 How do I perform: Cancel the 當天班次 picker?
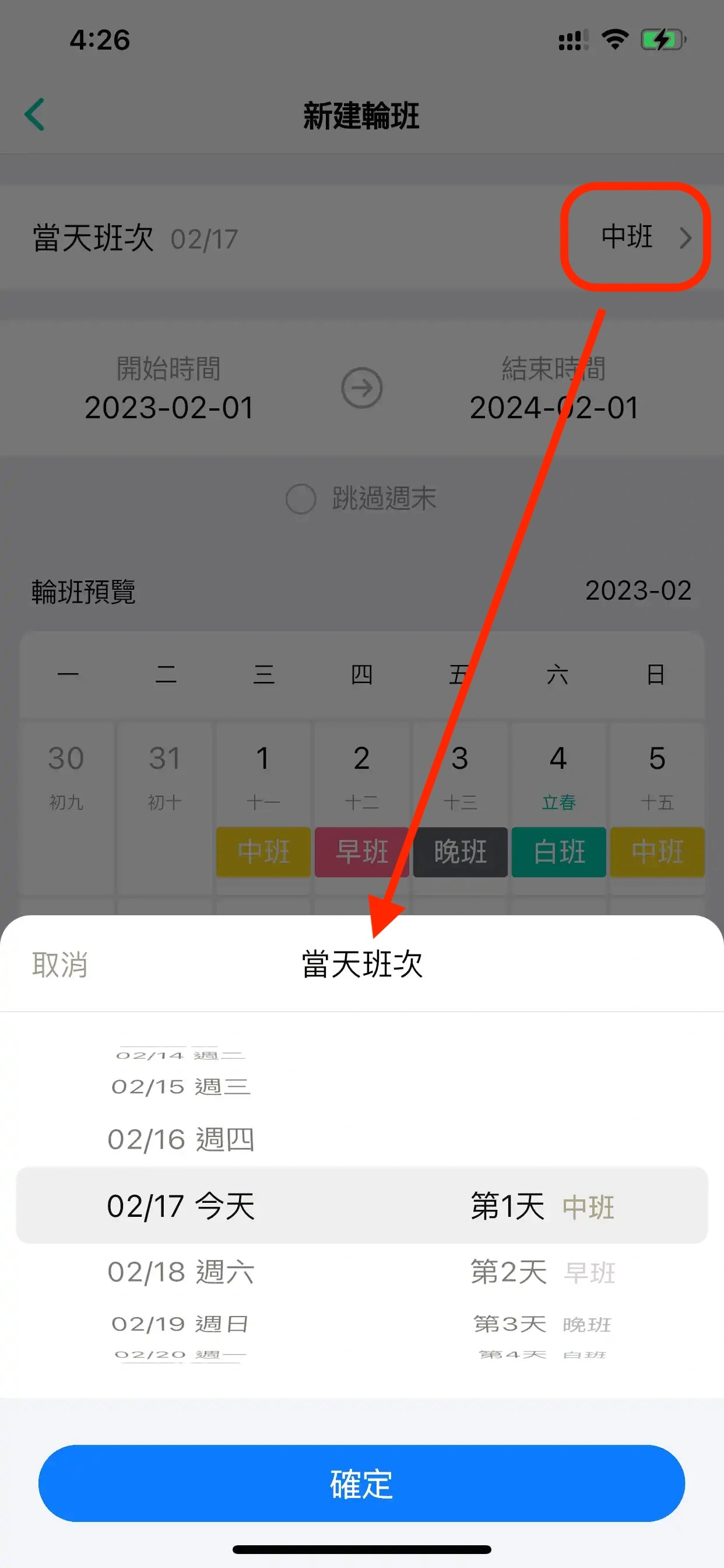pos(59,965)
